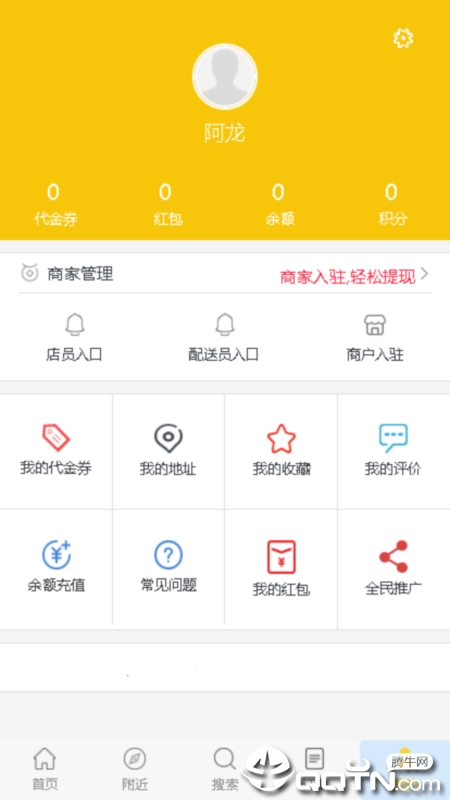Image resolution: width=450 pixels, height=800 pixels.
Task: Select 余额充值 to top up balance
Action: pyautogui.click(x=56, y=568)
